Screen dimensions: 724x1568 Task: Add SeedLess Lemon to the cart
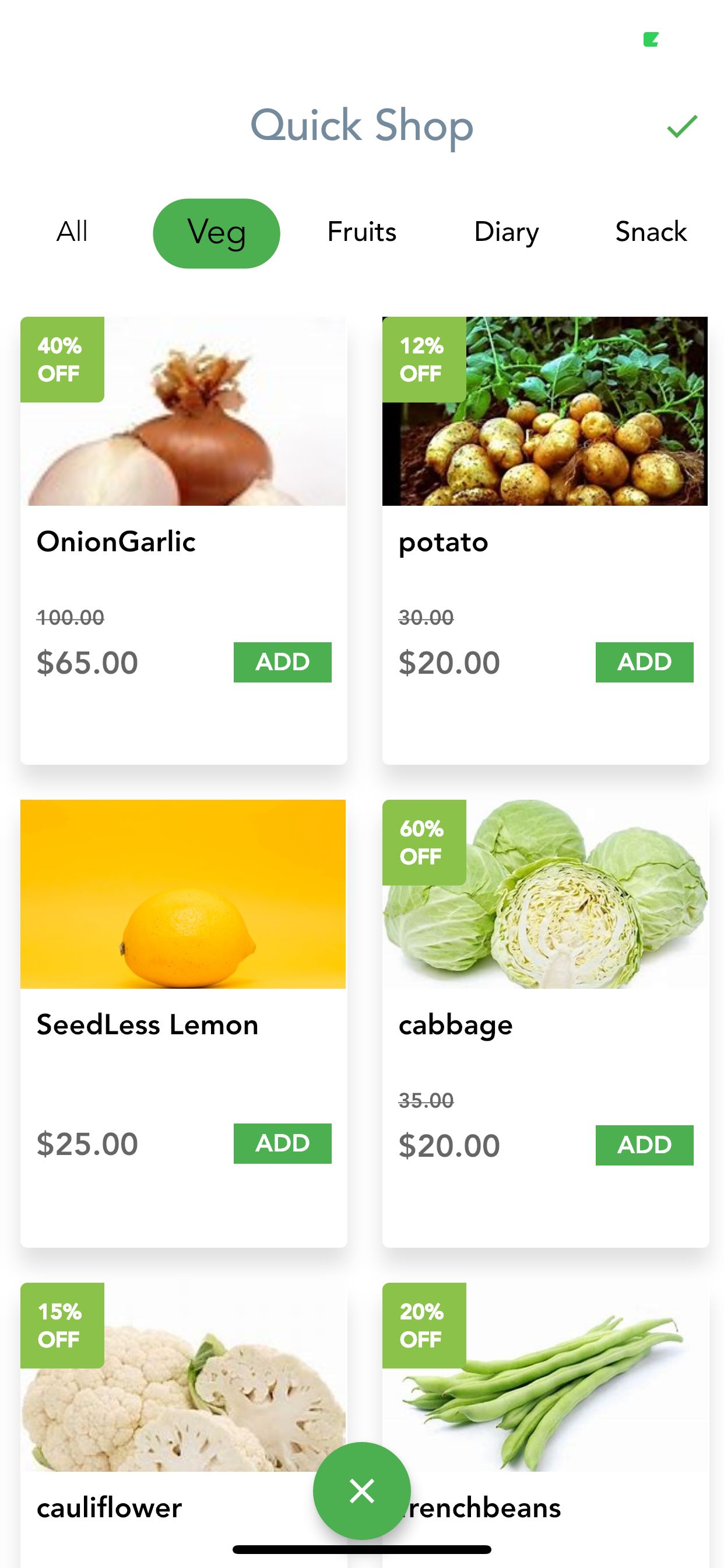pos(282,1143)
